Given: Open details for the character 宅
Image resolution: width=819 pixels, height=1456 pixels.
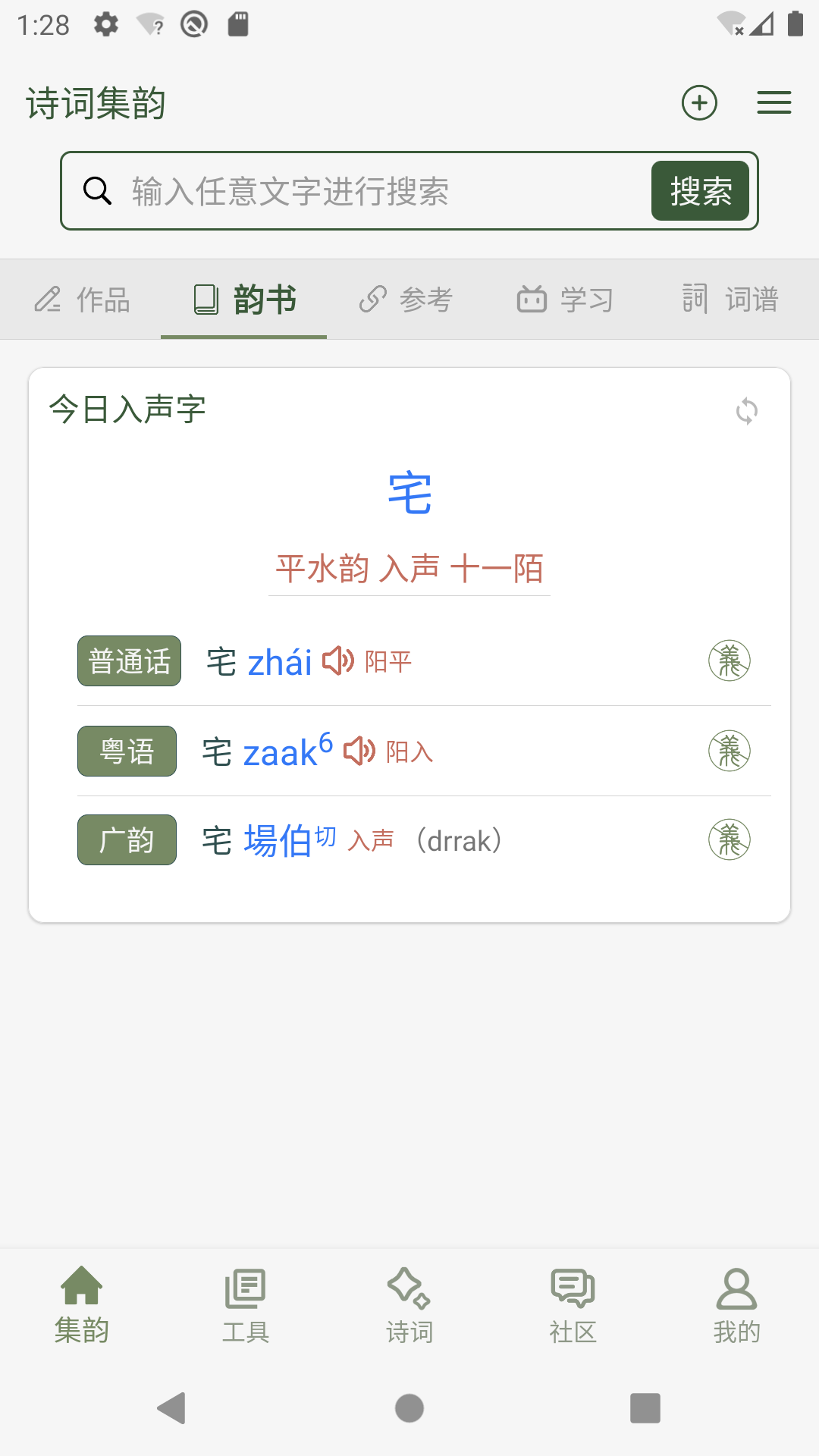Looking at the screenshot, I should 409,494.
